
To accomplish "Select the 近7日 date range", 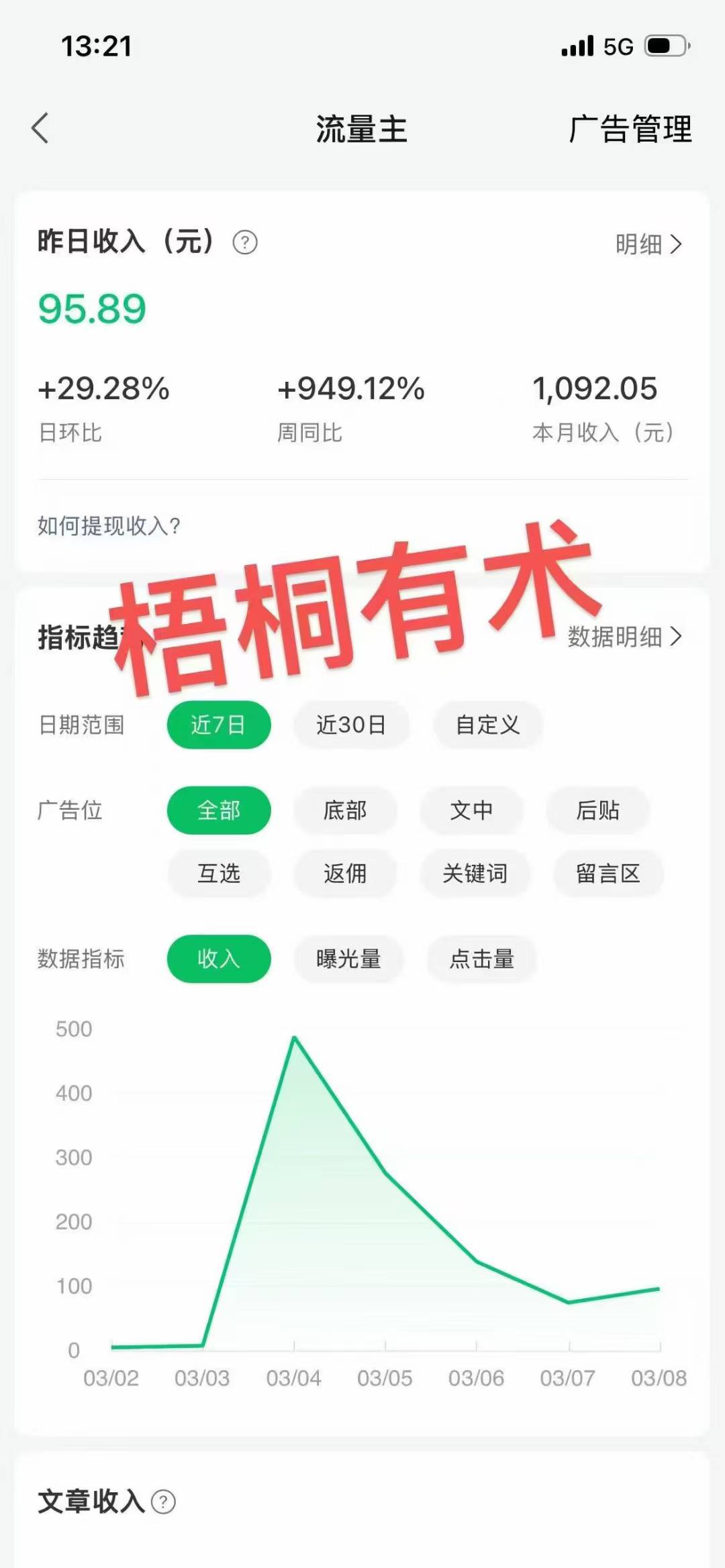I will [x=219, y=725].
